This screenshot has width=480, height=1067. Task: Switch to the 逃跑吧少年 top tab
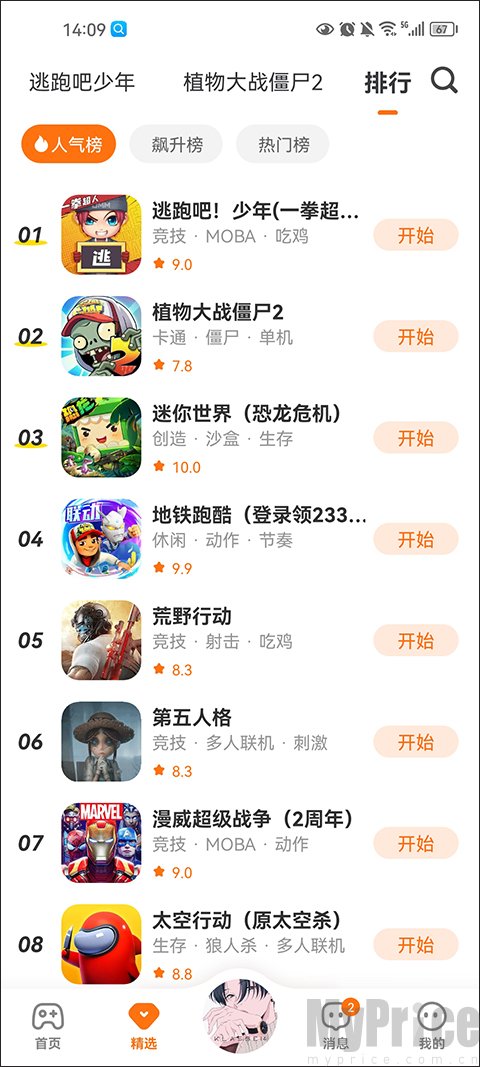pyautogui.click(x=82, y=82)
